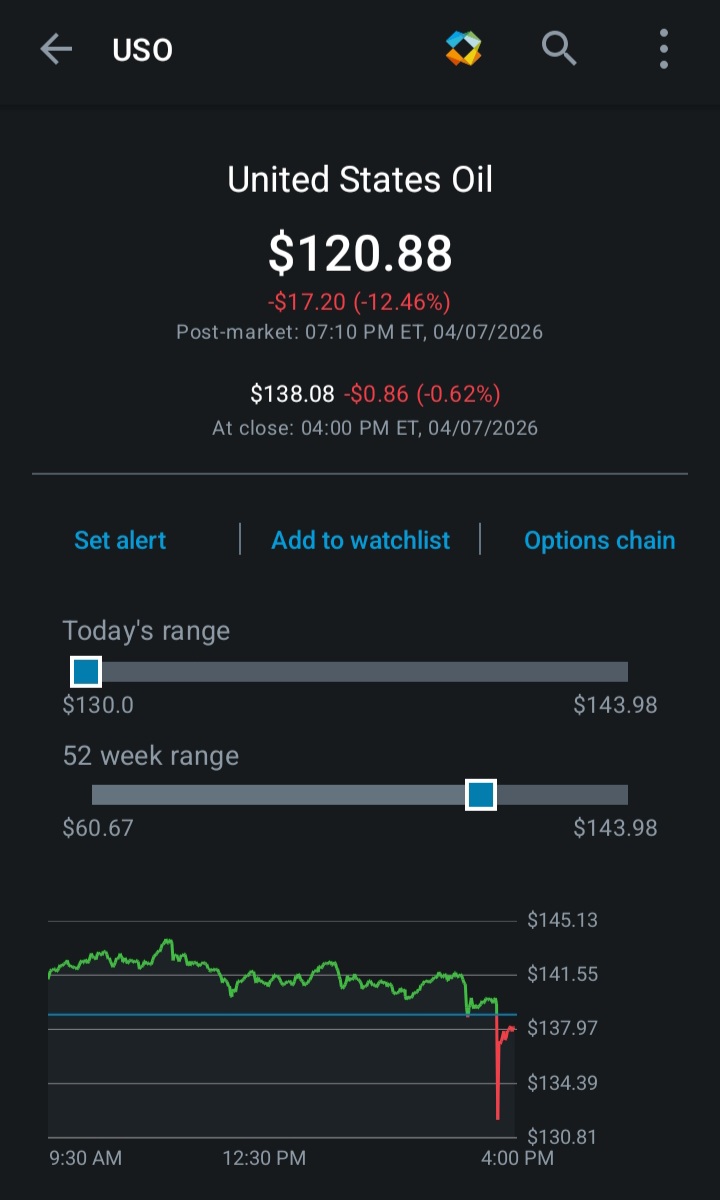Open the Options chain
Image resolution: width=720 pixels, height=1200 pixels.
click(599, 540)
